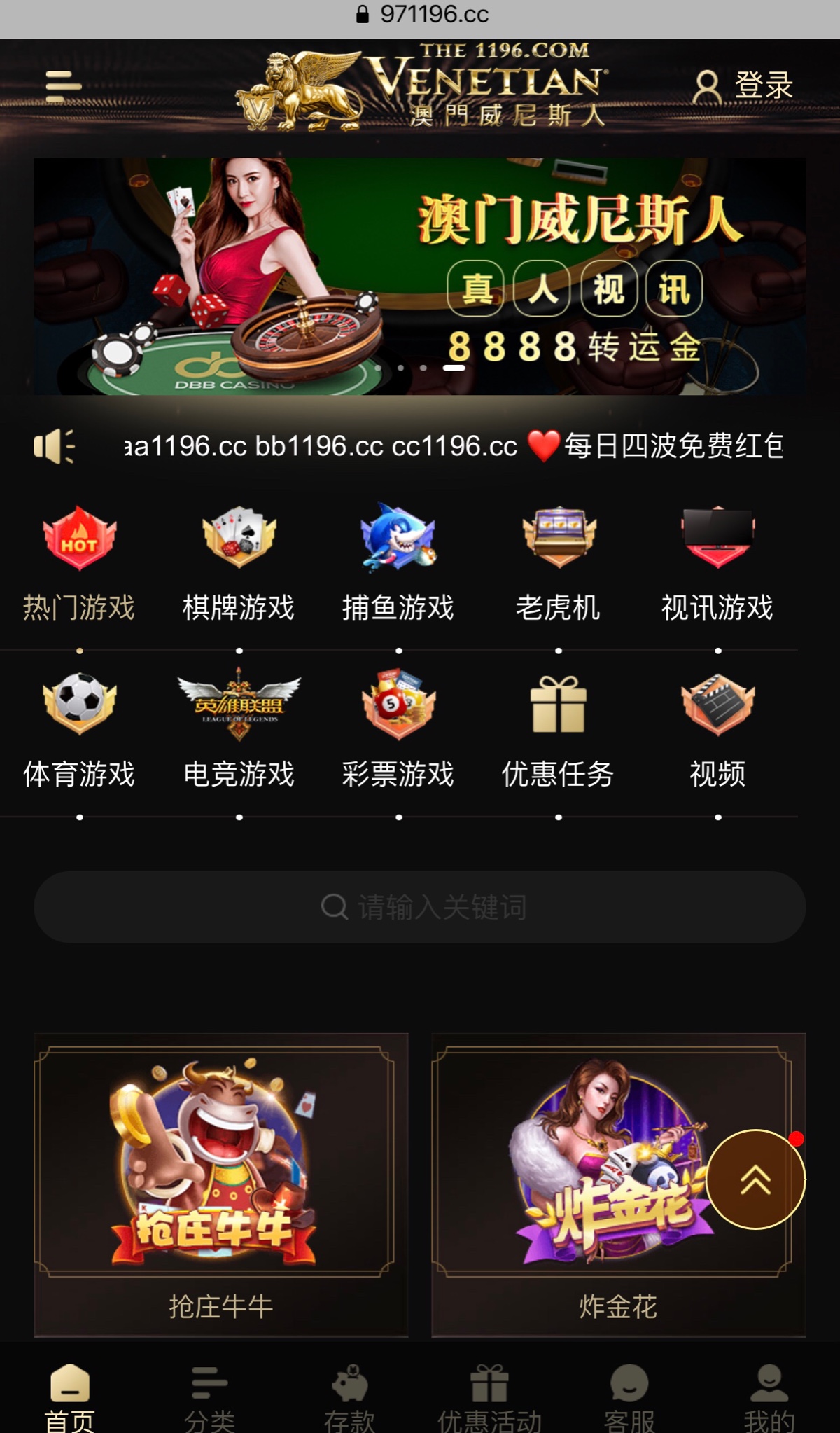Open the hamburger menu
Image resolution: width=840 pixels, height=1433 pixels.
click(64, 87)
